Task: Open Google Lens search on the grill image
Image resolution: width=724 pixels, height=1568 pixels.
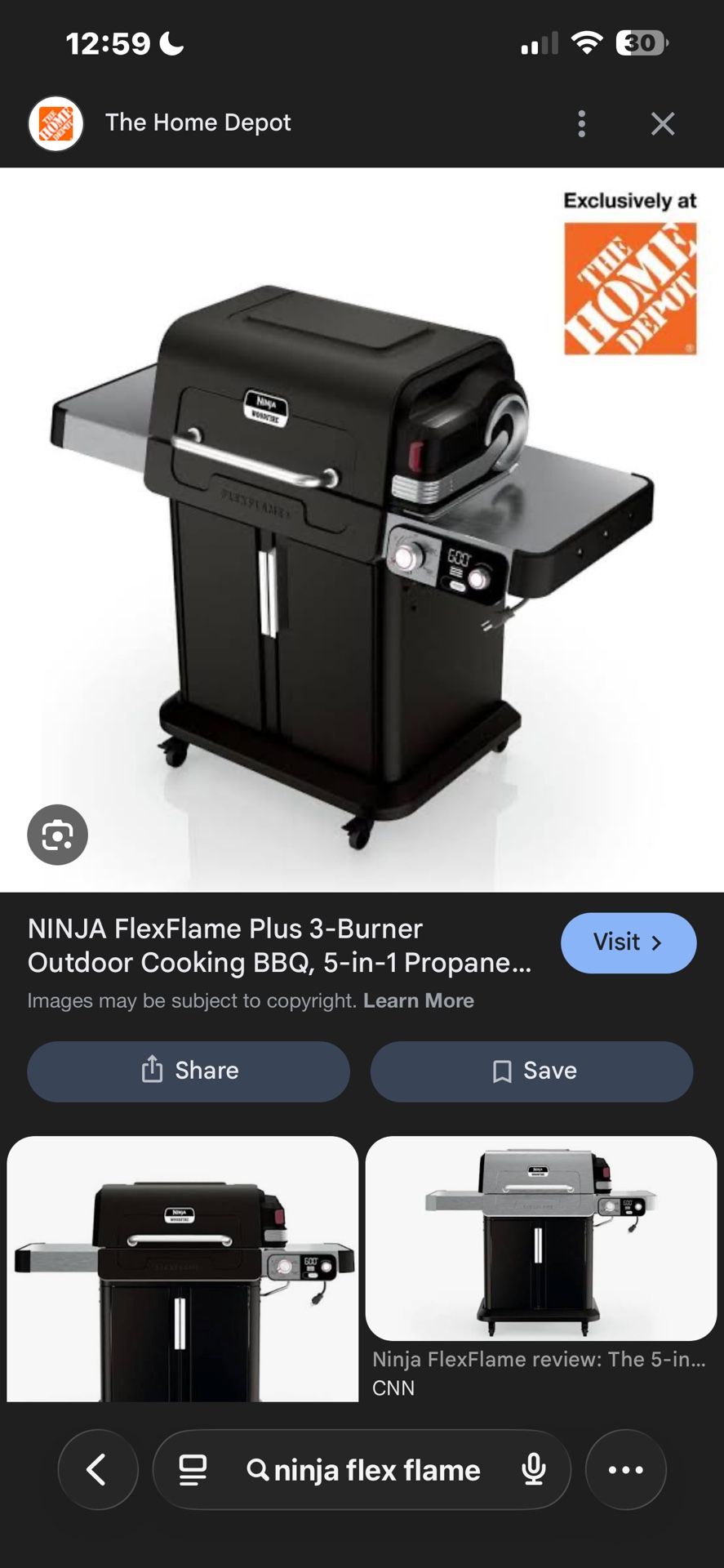Action: point(57,834)
